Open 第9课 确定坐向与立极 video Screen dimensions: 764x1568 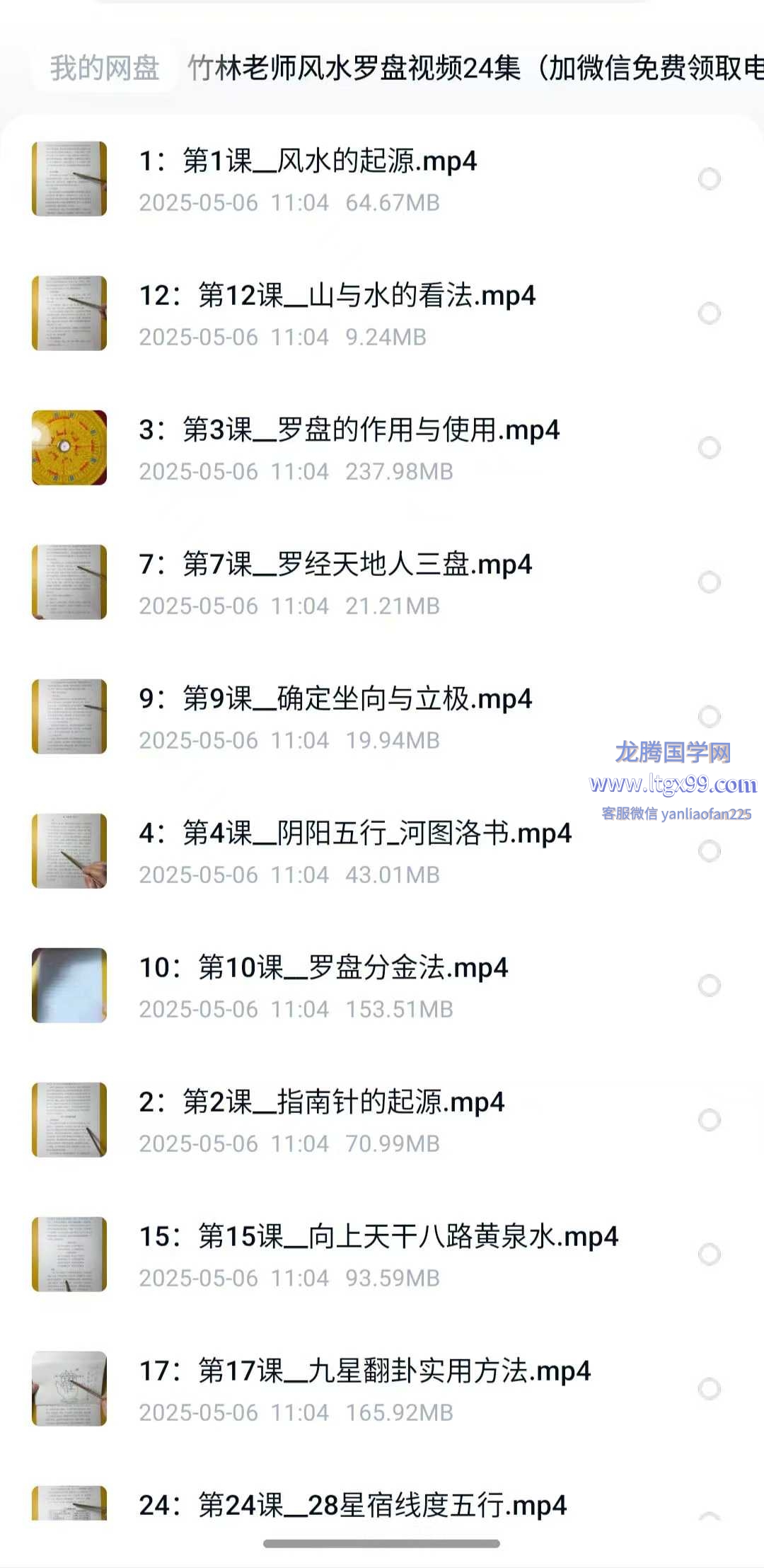pos(335,699)
